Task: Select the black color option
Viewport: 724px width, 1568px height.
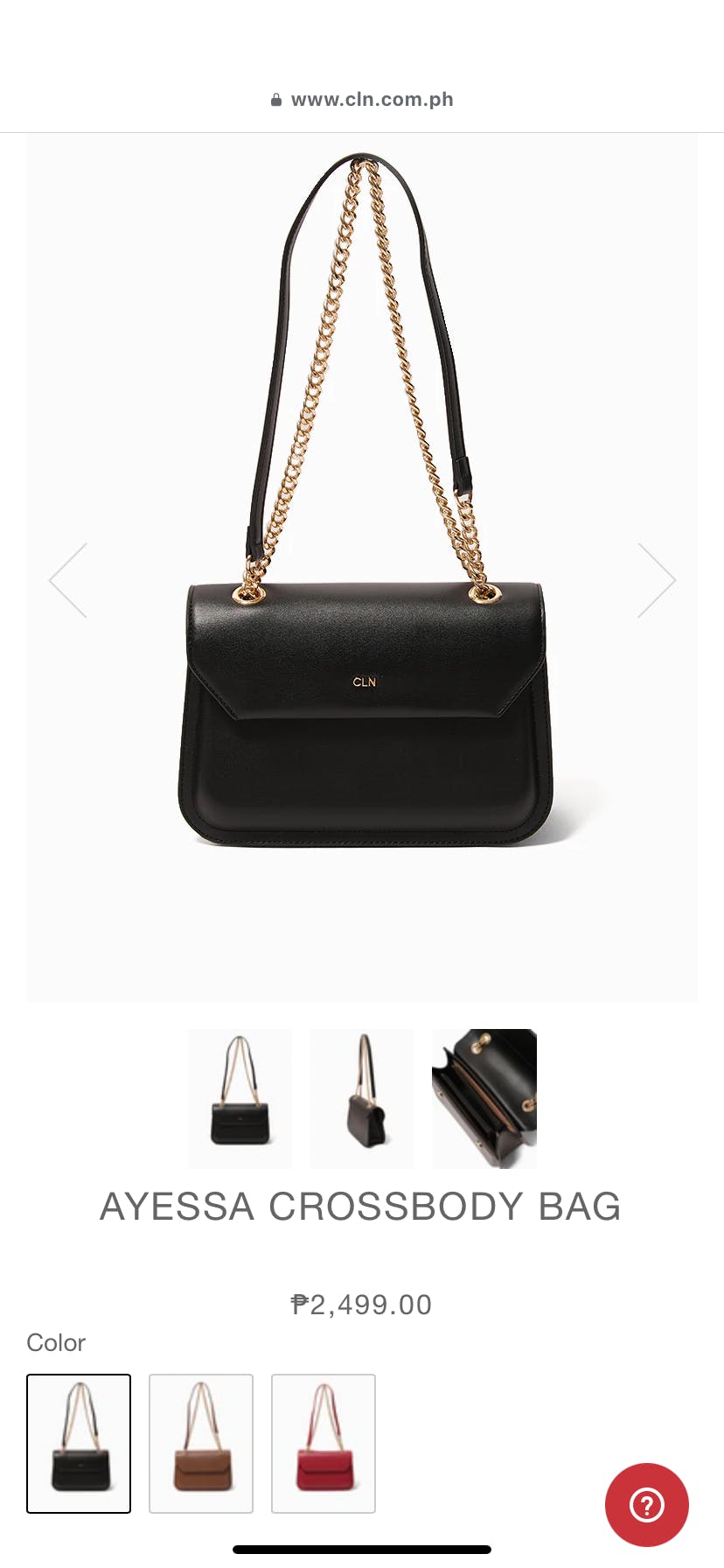Action: 79,1443
